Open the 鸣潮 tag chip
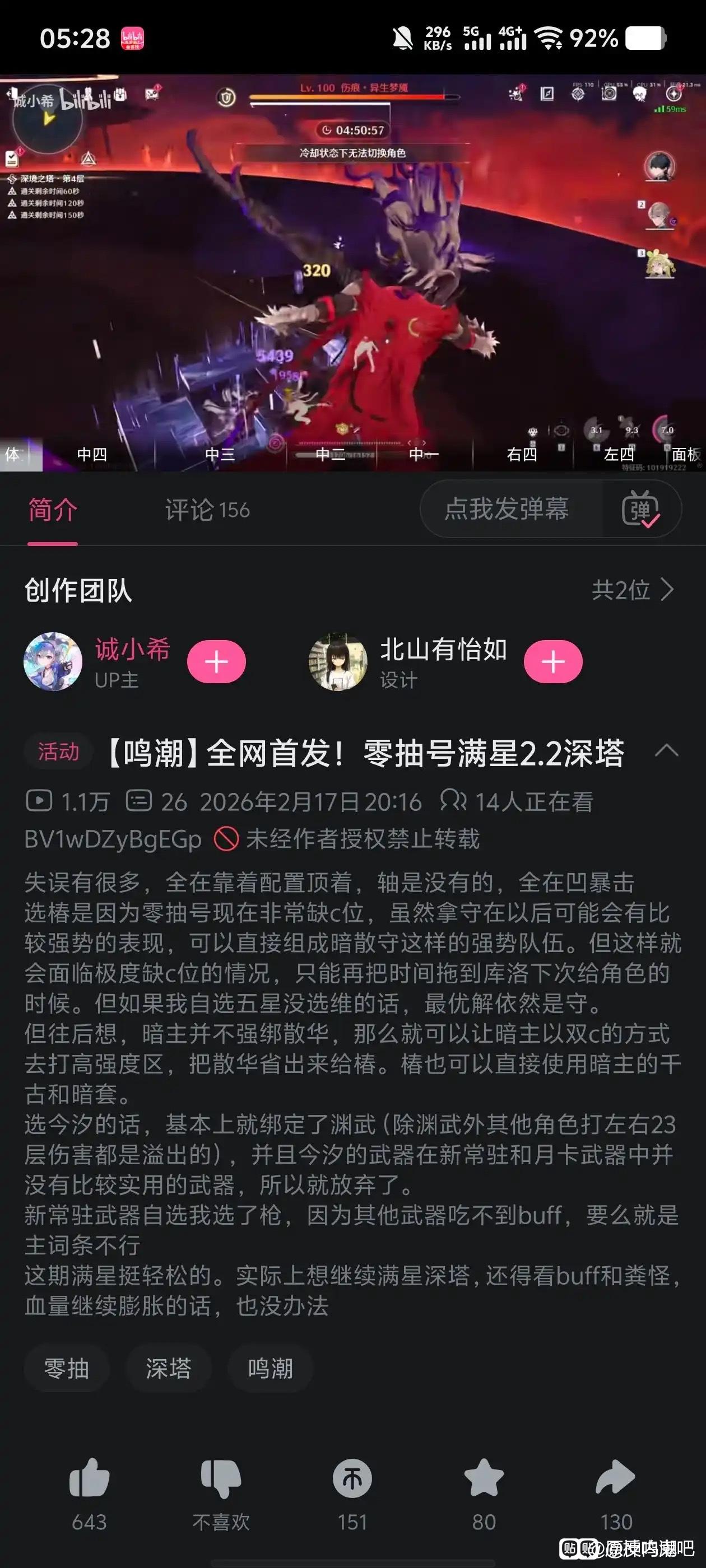Viewport: 706px width, 1568px height. coord(271,1369)
